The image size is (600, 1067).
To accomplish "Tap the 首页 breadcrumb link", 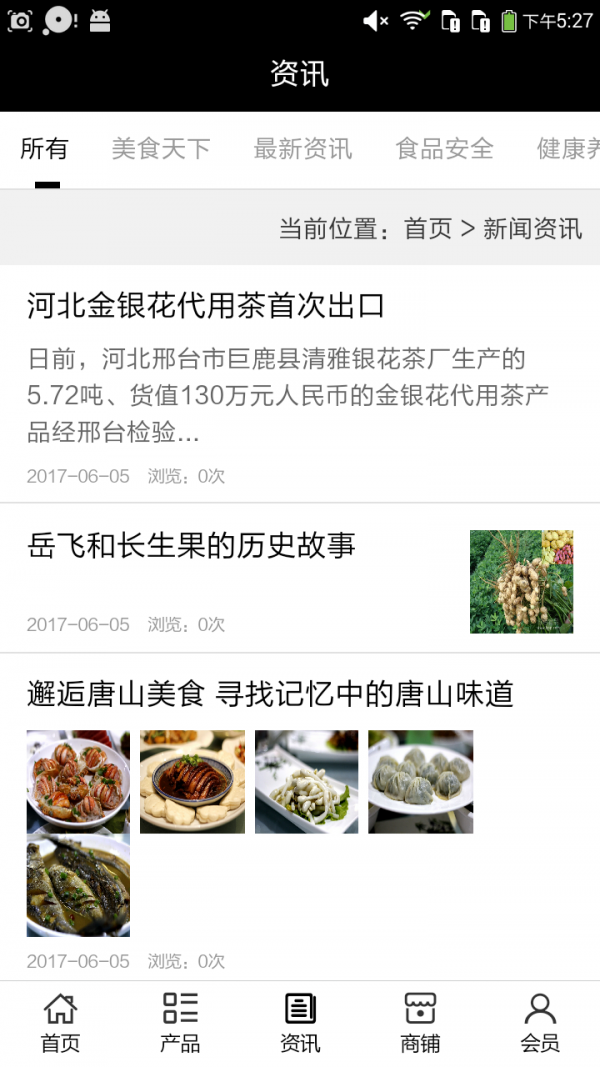I will click(428, 228).
